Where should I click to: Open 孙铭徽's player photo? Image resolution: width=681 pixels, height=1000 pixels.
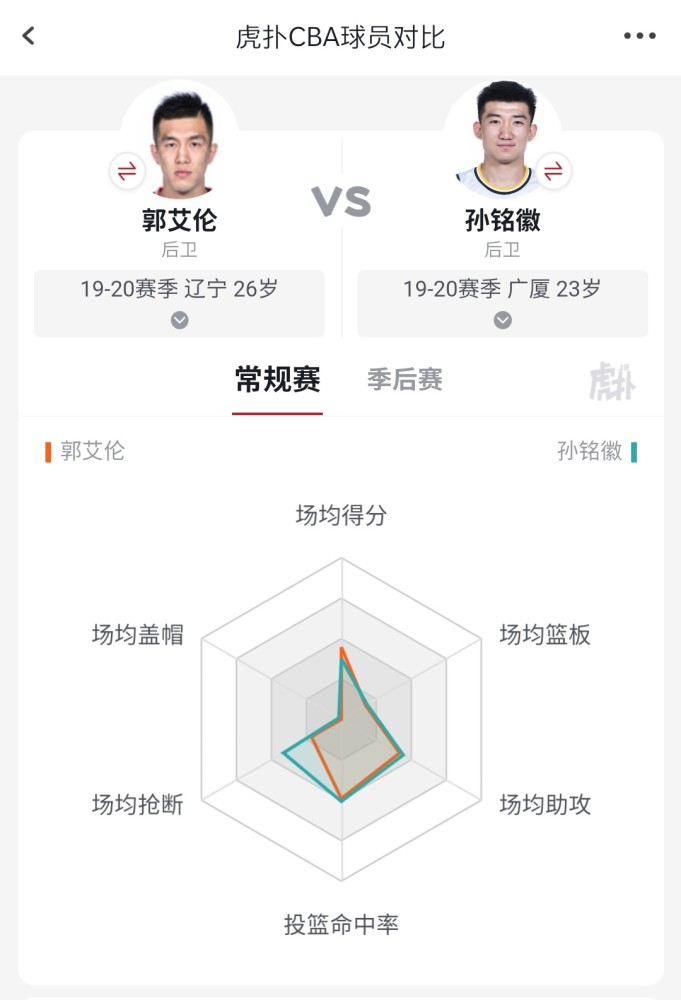tap(503, 140)
